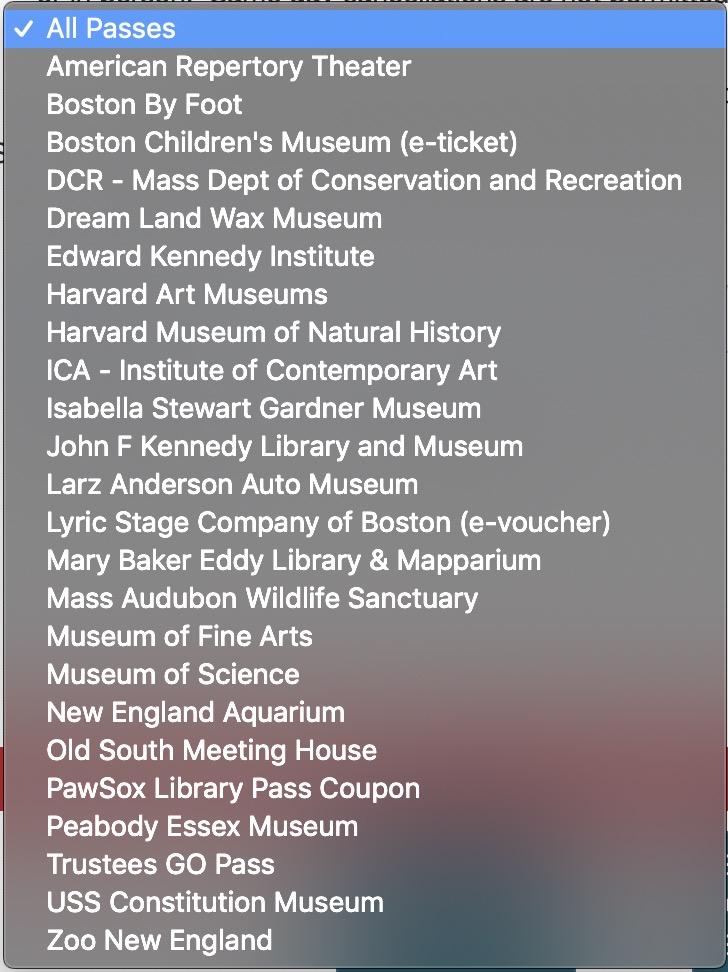Choose Larz Anderson Auto Museum
This screenshot has height=972, width=728.
(x=232, y=485)
